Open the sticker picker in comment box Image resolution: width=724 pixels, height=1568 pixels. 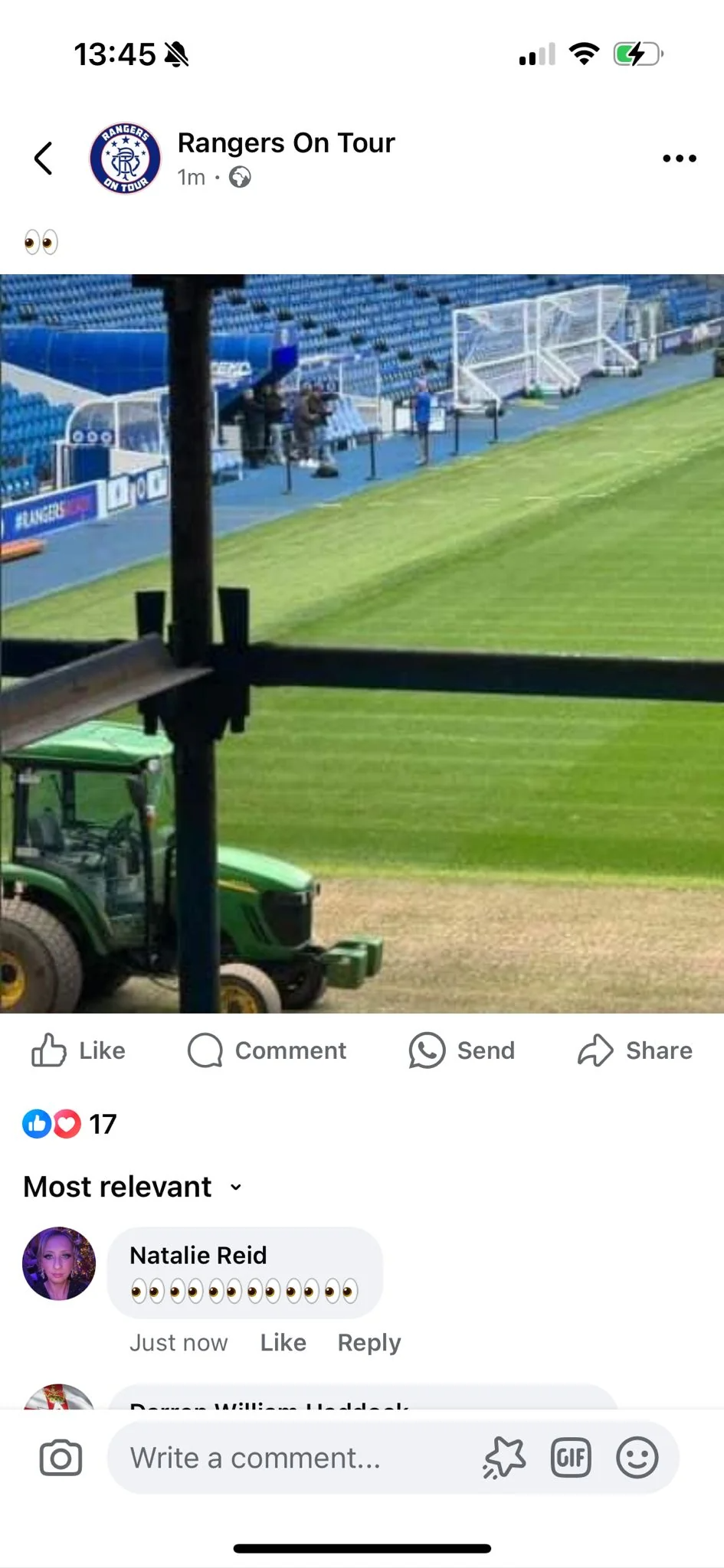click(x=504, y=1458)
